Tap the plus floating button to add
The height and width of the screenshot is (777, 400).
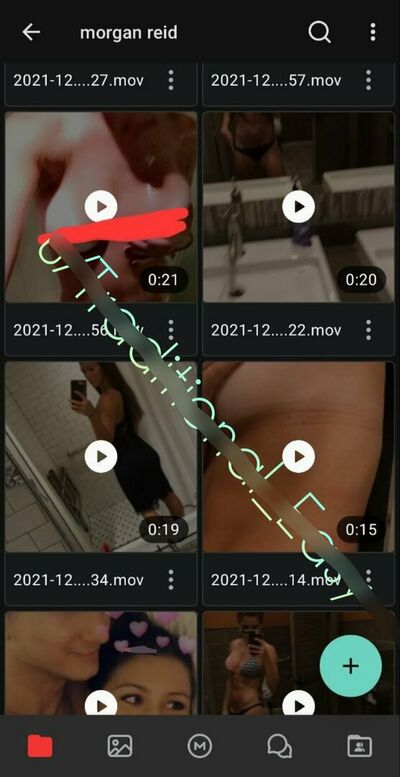[350, 666]
